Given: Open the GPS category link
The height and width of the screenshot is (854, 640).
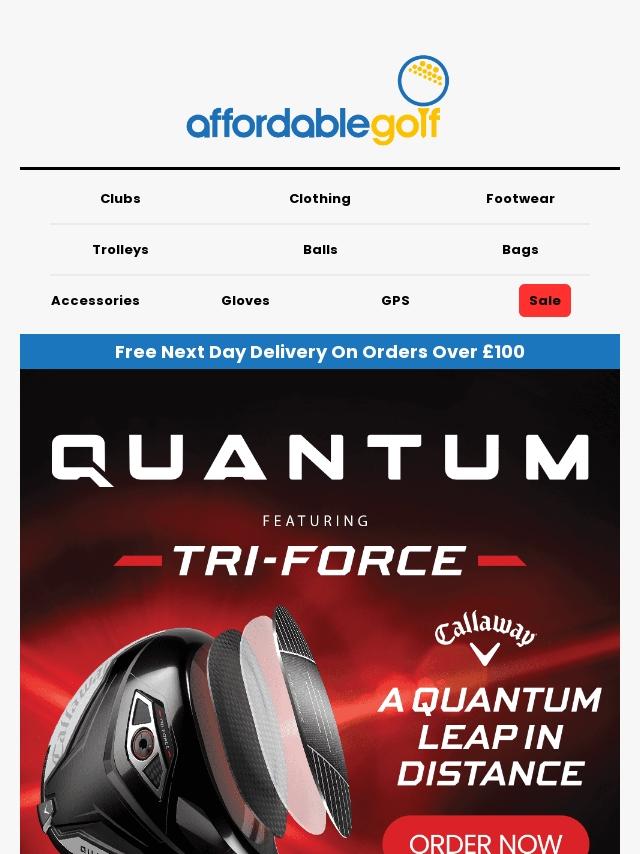Looking at the screenshot, I should (395, 300).
